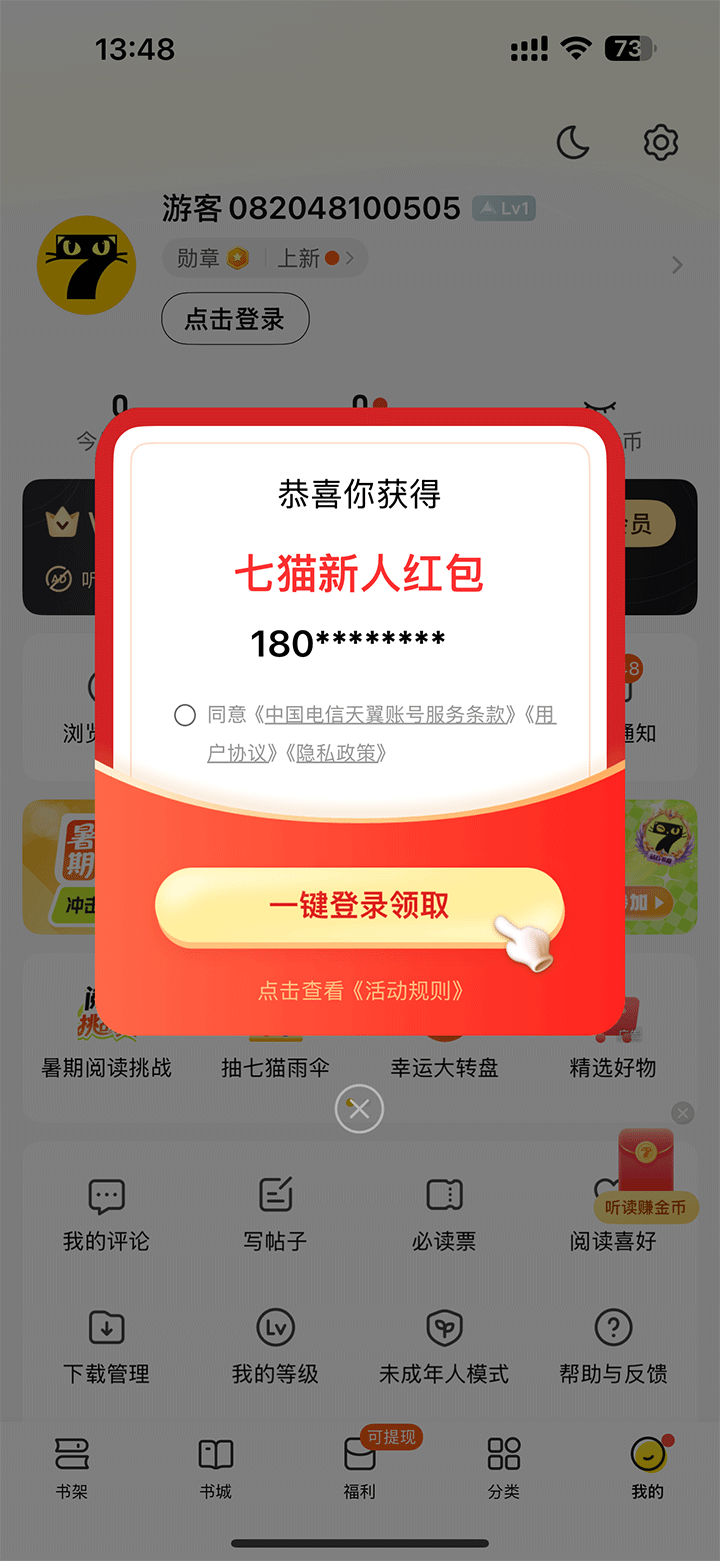The height and width of the screenshot is (1561, 720).
Task: Tap 一键登录领取 to claim the red packet
Action: (359, 906)
